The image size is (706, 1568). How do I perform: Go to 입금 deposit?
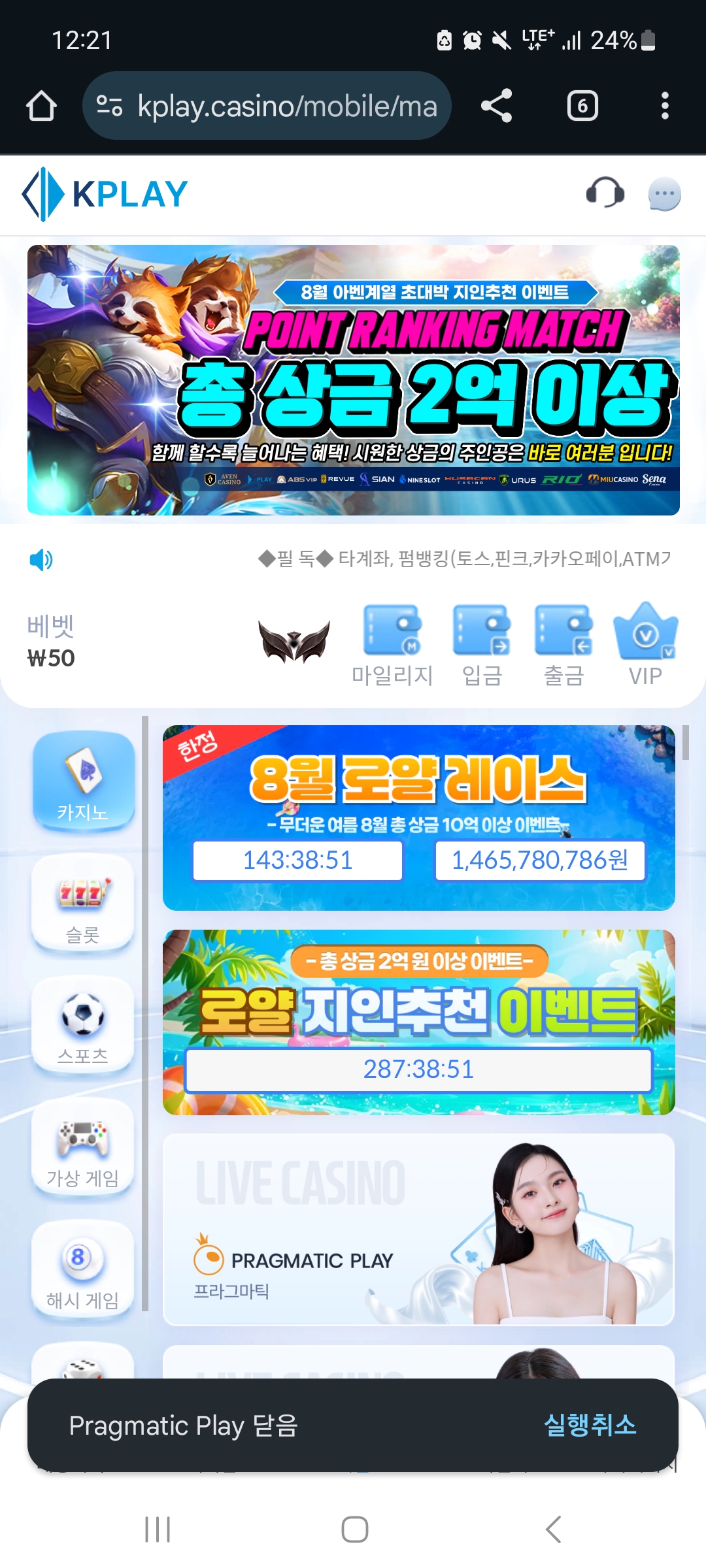tap(482, 645)
